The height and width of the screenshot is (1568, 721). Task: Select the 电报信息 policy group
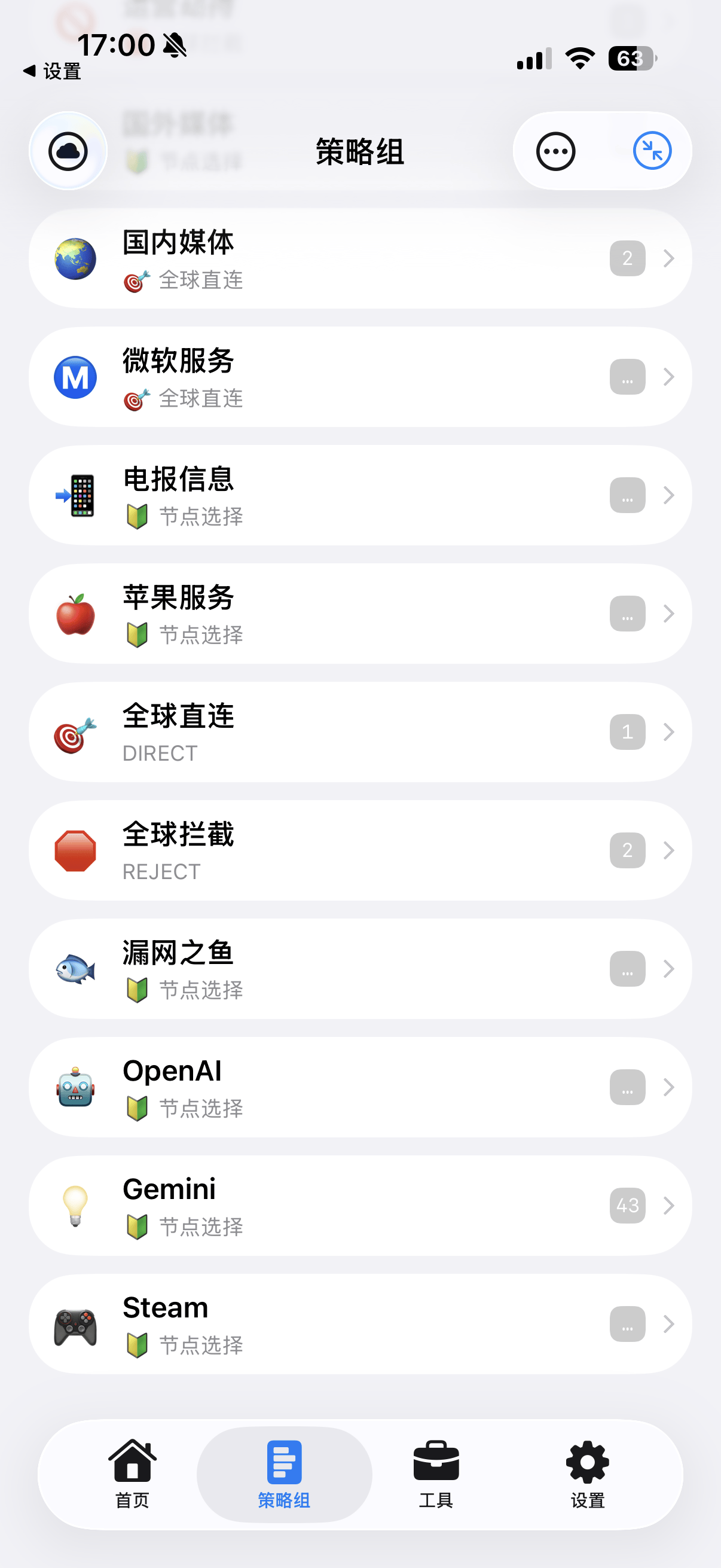point(360,495)
